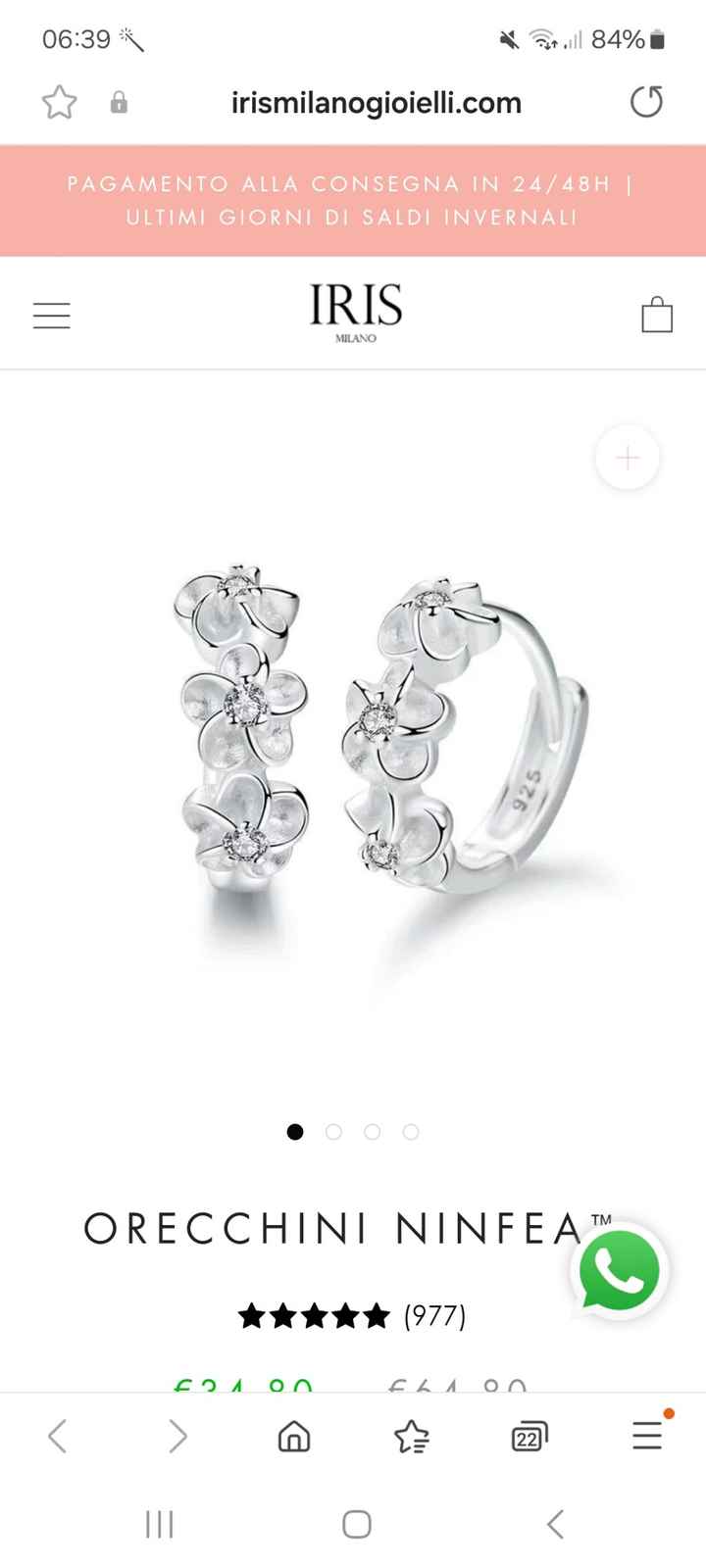Tap the system back button
706x1568 pixels.
click(555, 1524)
